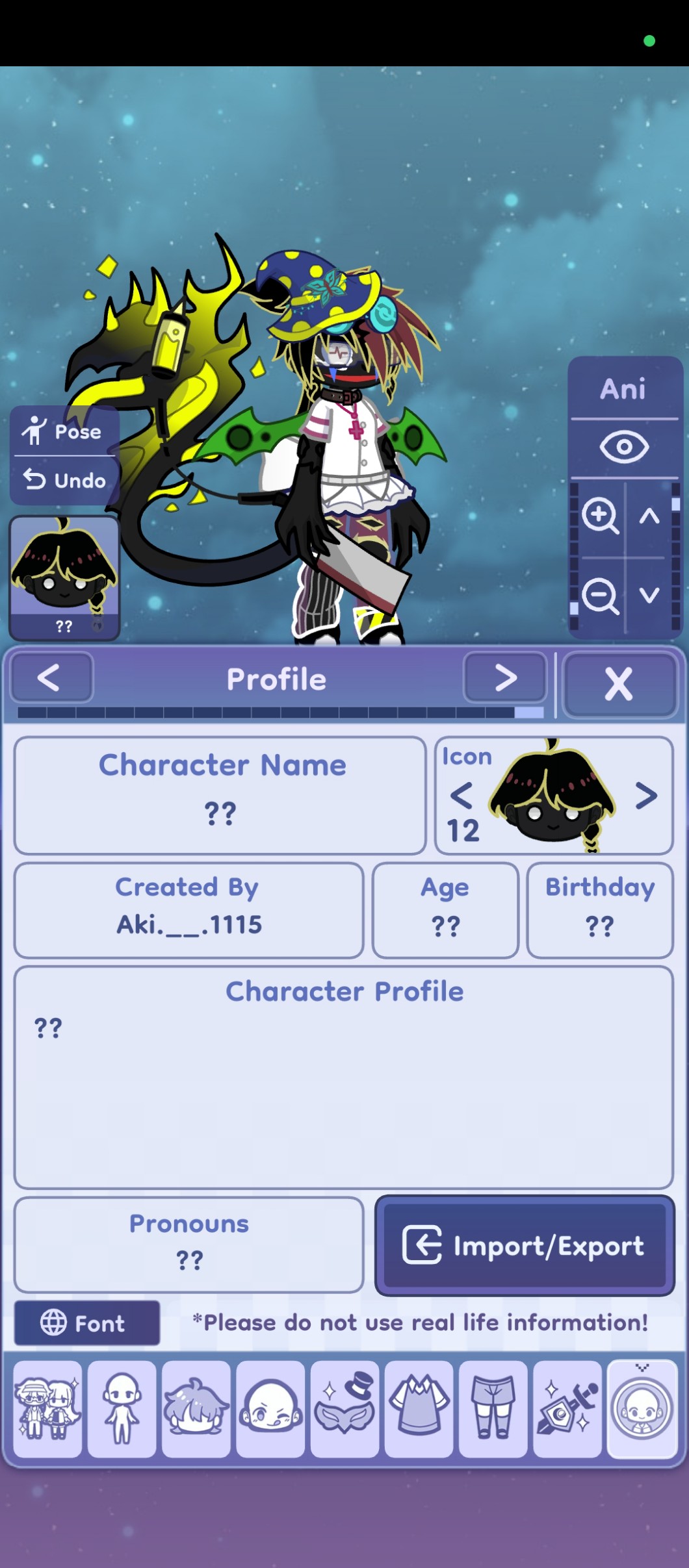Open the Pose menu
689x1568 pixels.
coord(63,431)
